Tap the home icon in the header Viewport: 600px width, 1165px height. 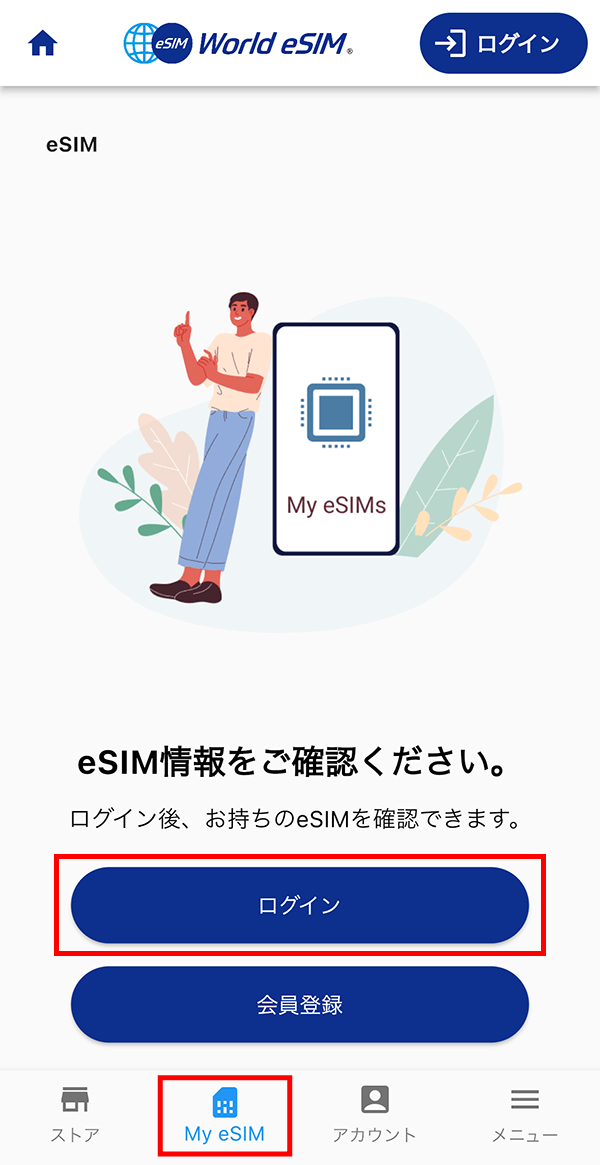[x=42, y=45]
